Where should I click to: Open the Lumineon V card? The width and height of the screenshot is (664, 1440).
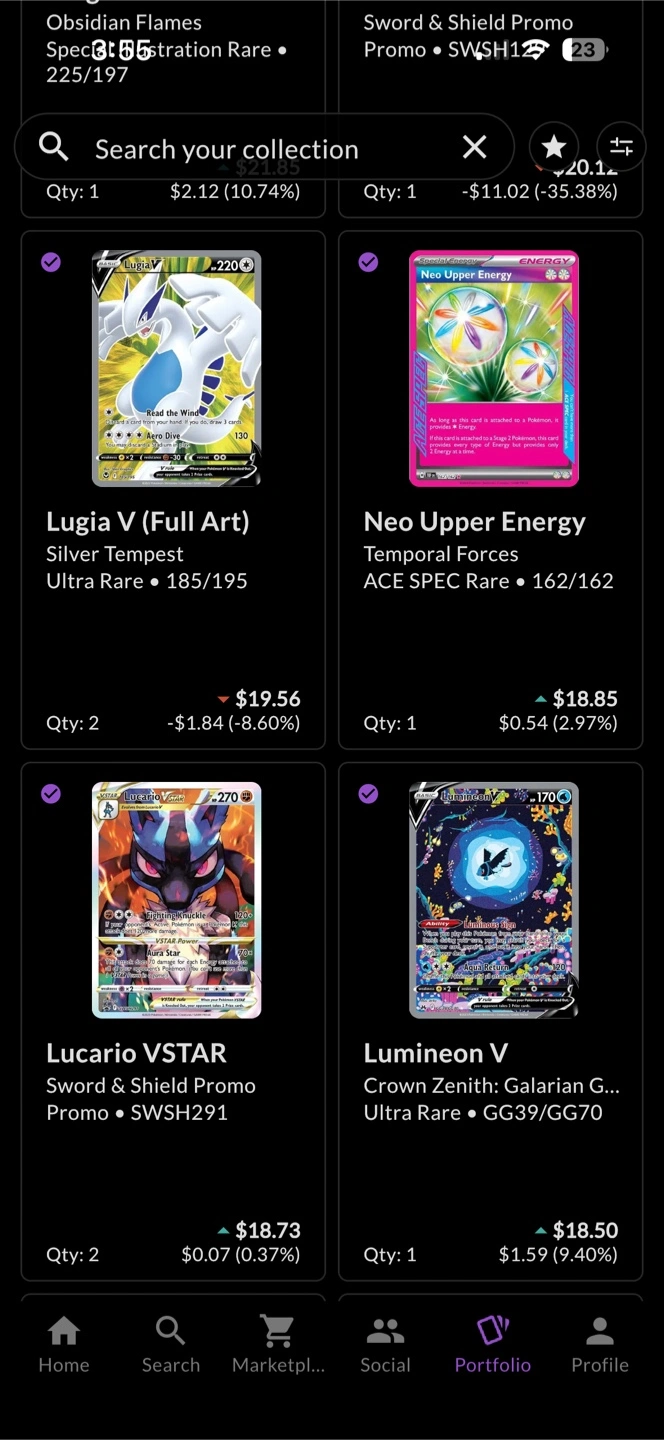click(x=491, y=1021)
